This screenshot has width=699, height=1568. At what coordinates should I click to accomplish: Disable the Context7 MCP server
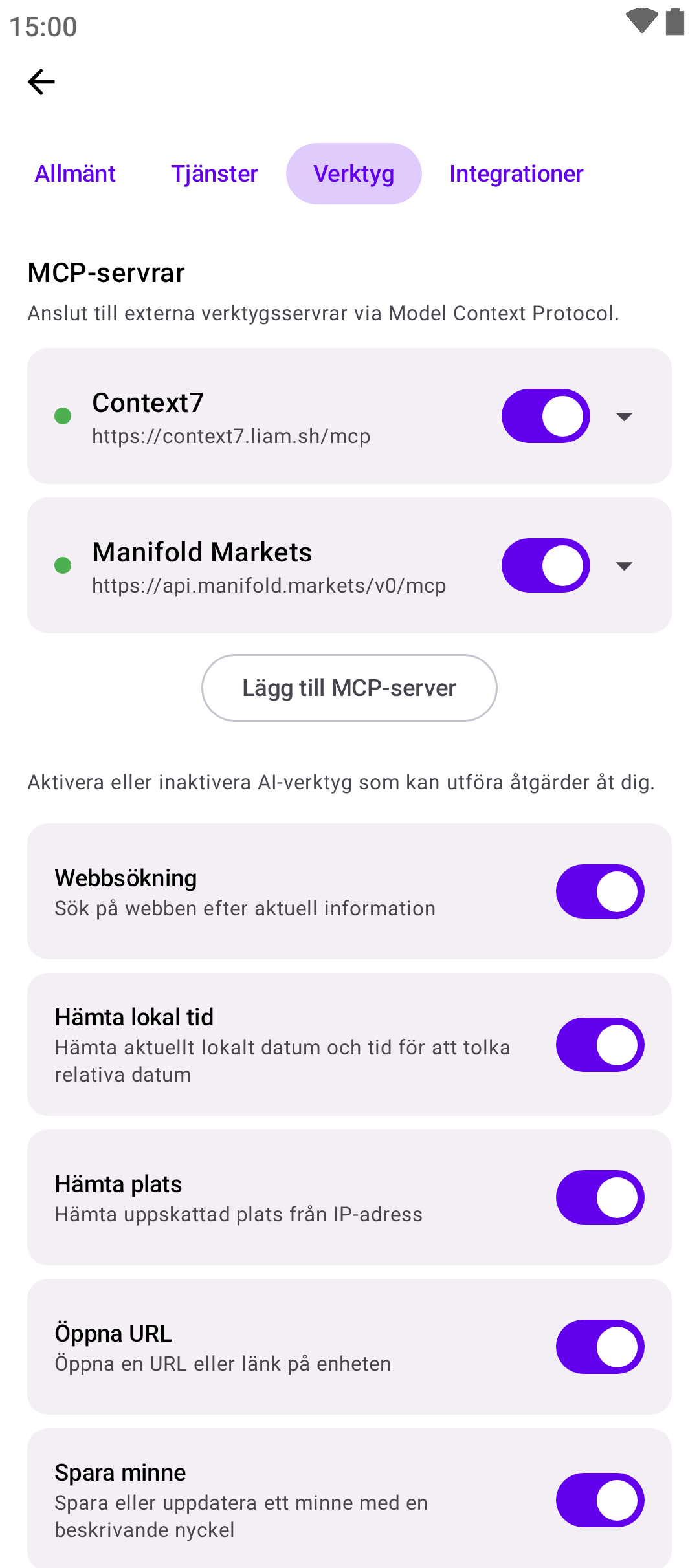545,416
